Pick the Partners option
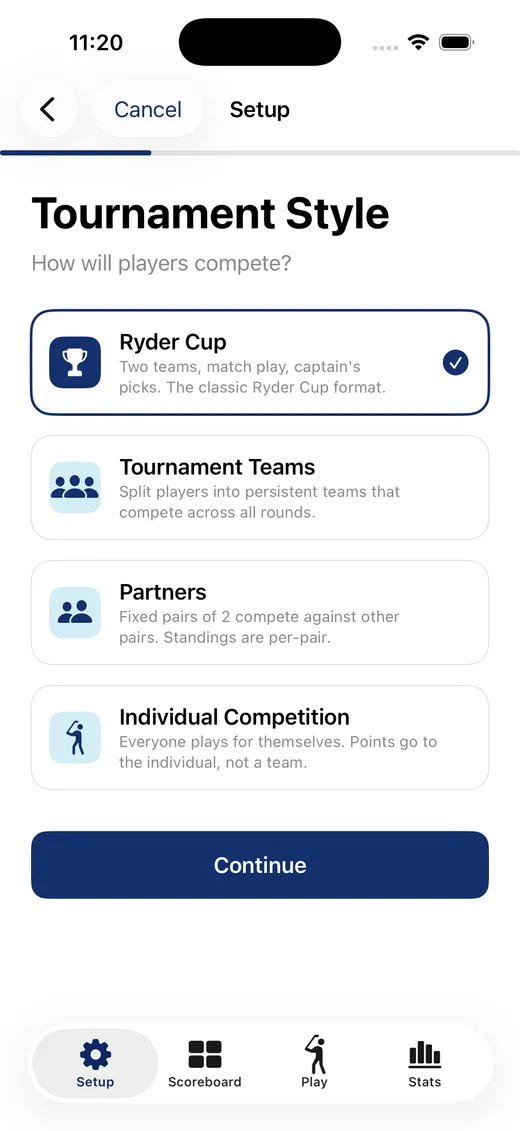The height and width of the screenshot is (1131, 520). click(260, 612)
